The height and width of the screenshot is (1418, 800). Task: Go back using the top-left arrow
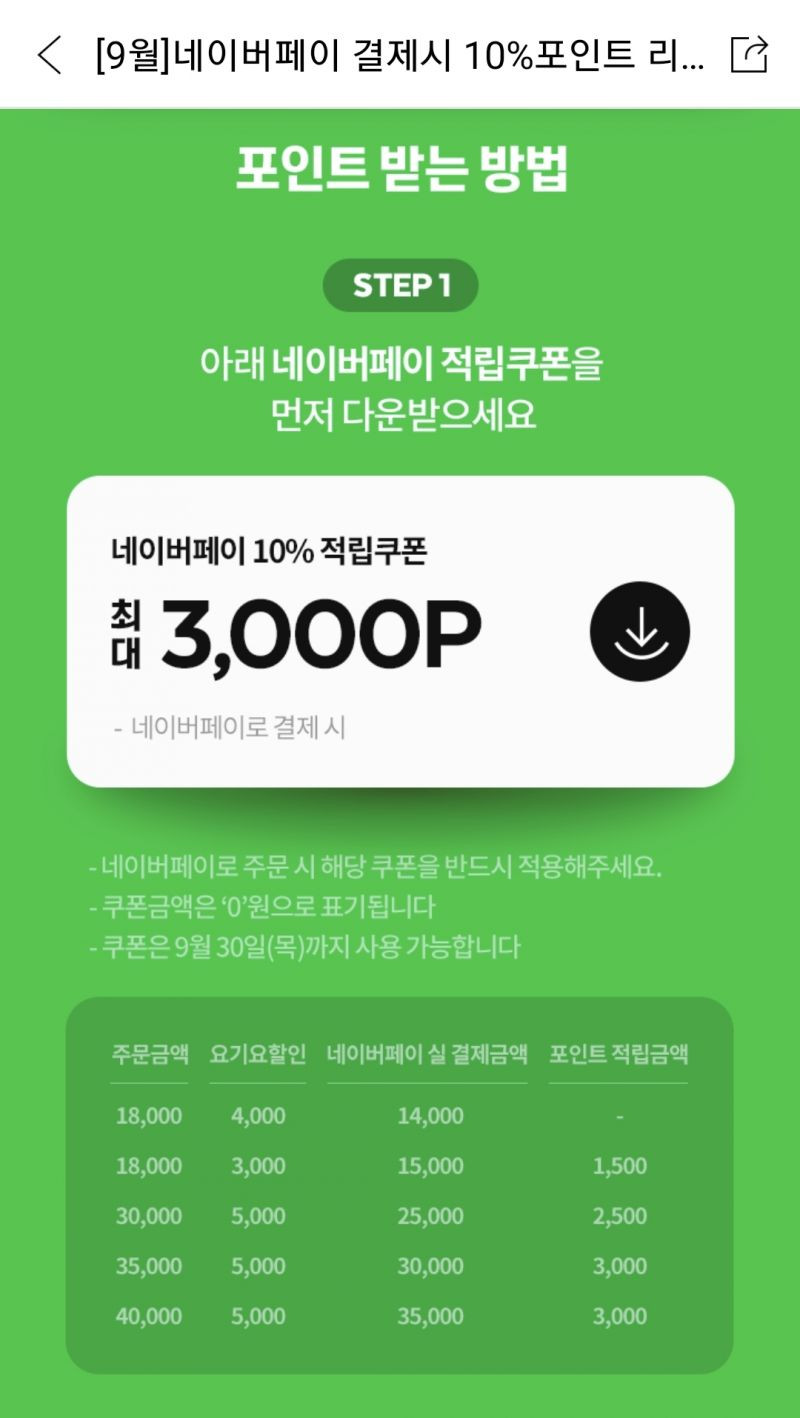49,55
